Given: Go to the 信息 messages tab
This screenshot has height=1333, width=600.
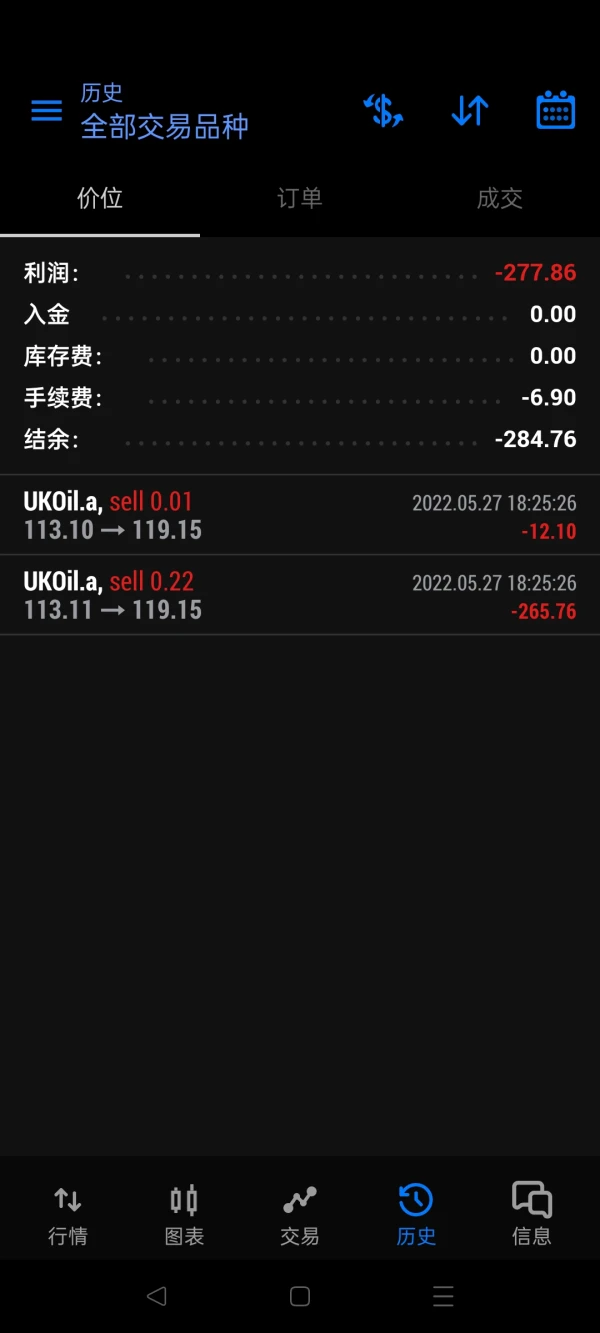Looking at the screenshot, I should point(532,1214).
